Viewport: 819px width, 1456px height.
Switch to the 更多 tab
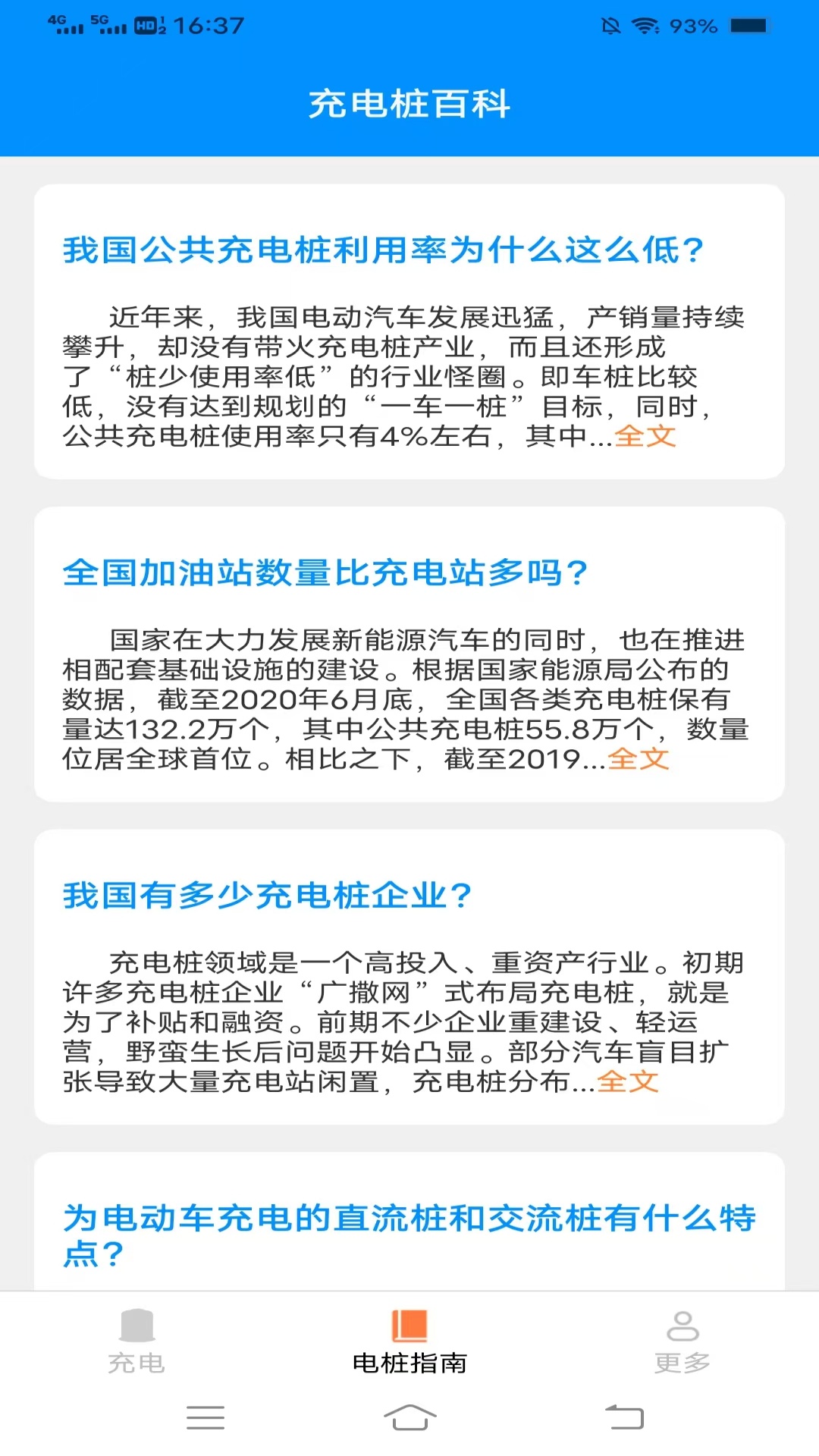coord(682,1342)
